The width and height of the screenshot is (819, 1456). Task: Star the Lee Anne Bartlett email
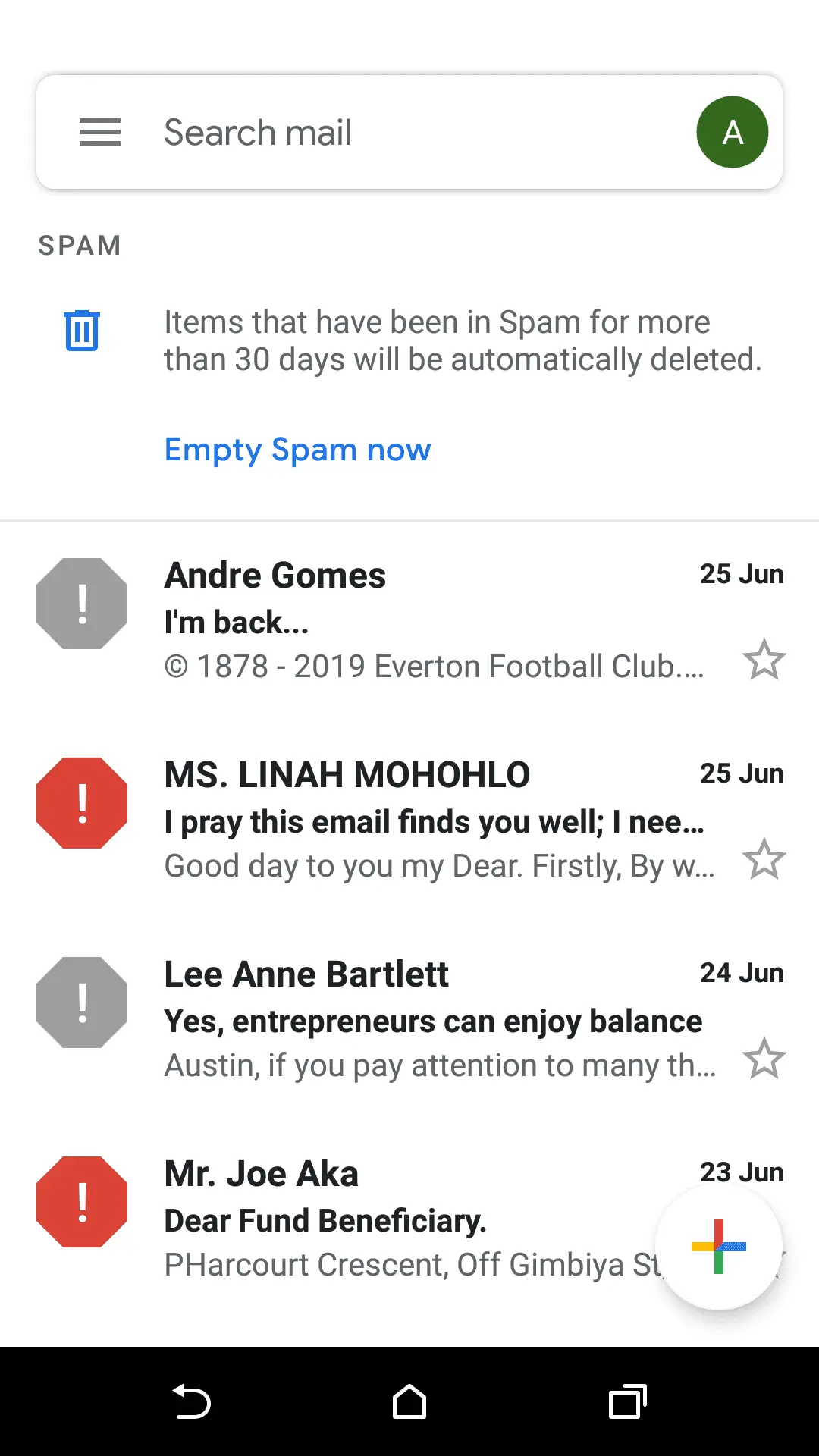(764, 1059)
